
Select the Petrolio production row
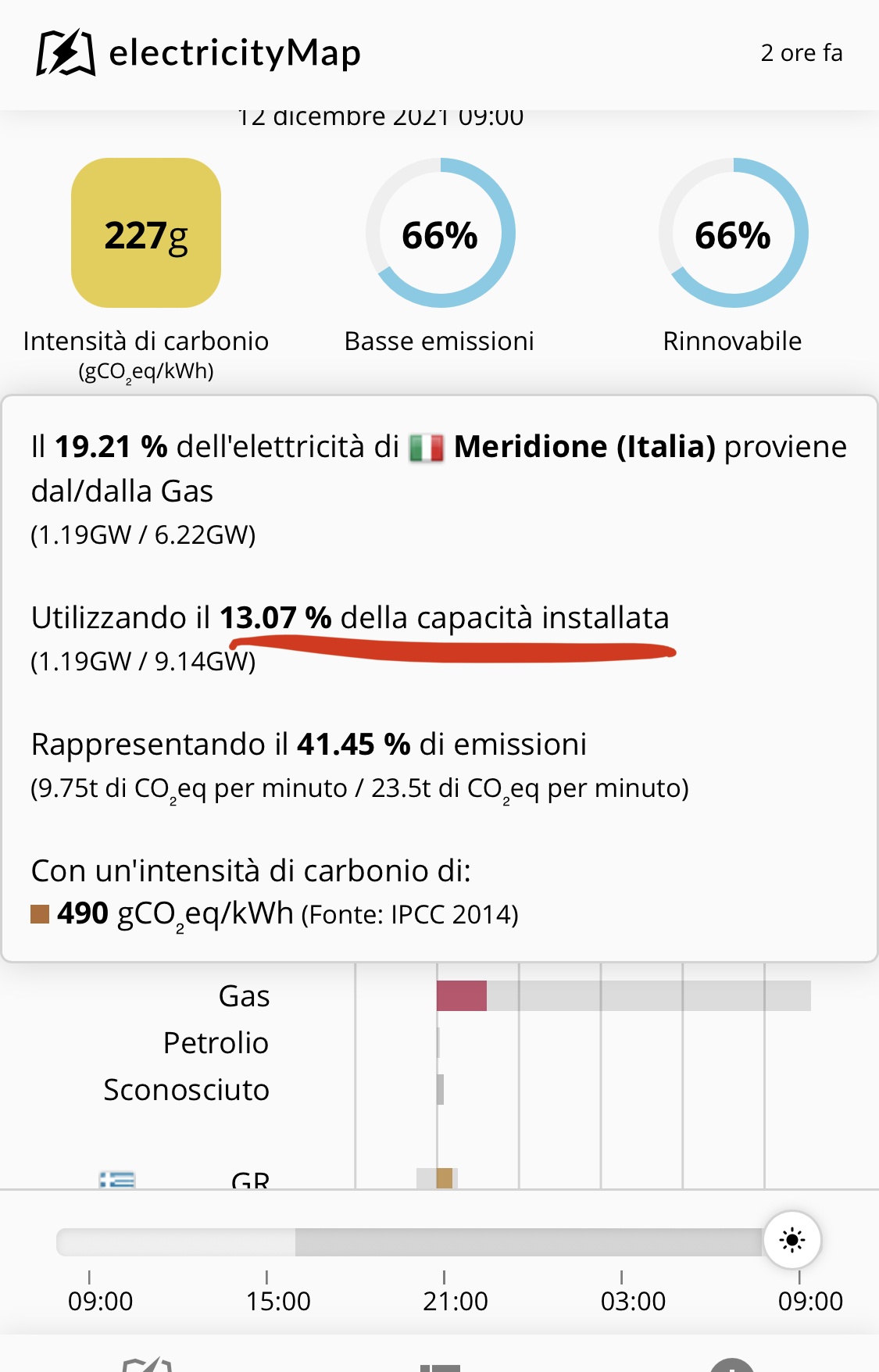(x=439, y=1043)
